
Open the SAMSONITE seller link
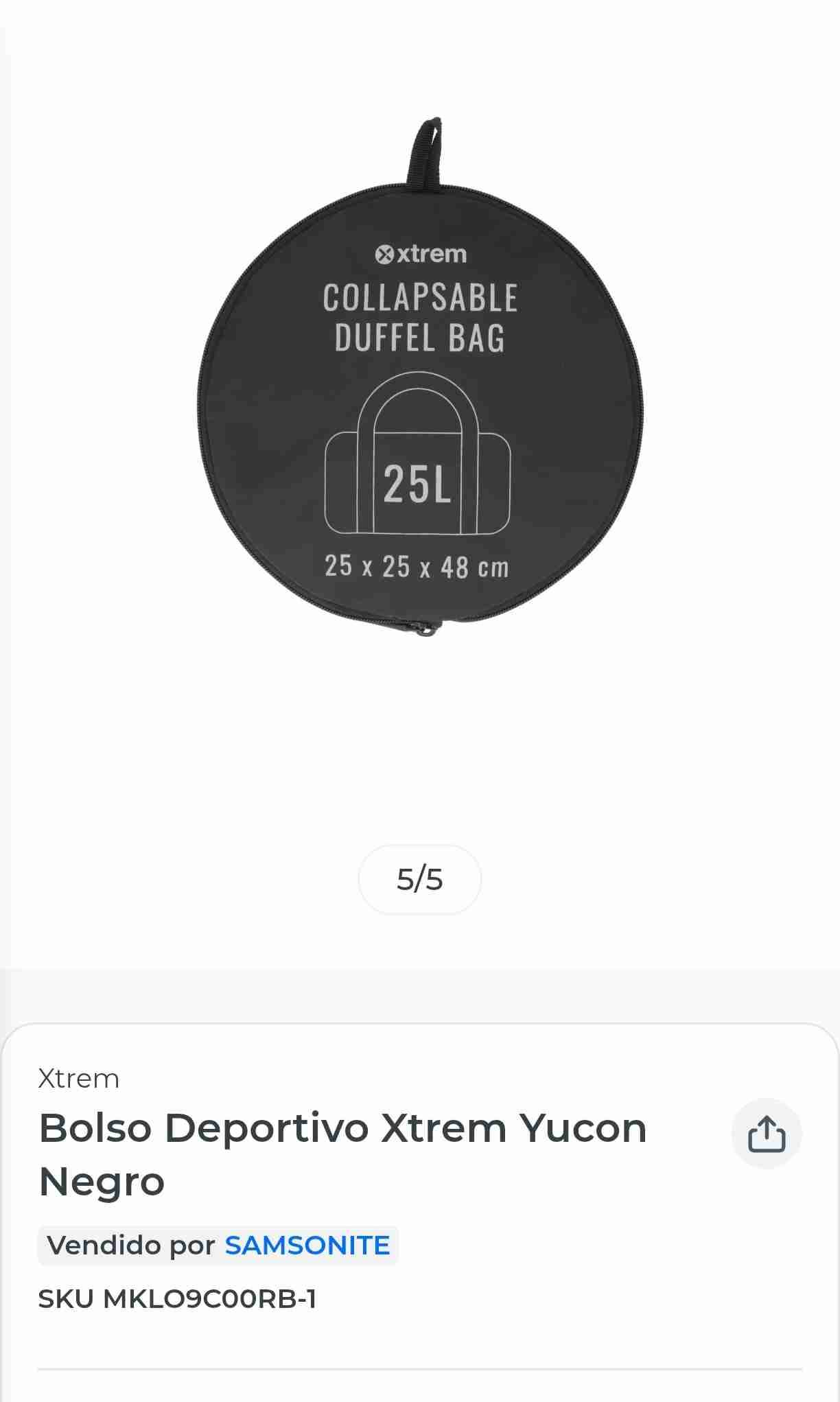[307, 1246]
